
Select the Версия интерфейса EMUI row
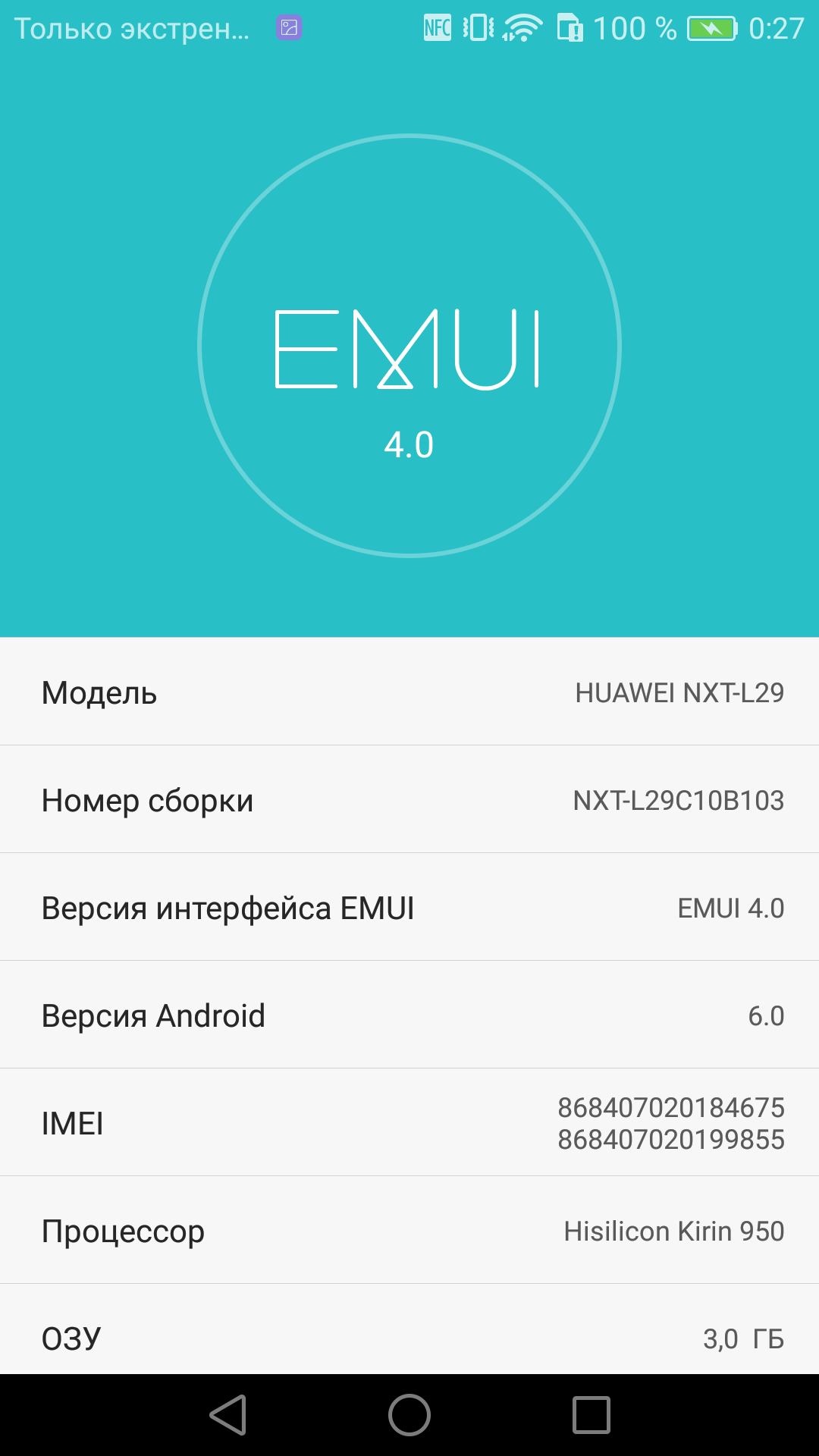click(x=409, y=907)
